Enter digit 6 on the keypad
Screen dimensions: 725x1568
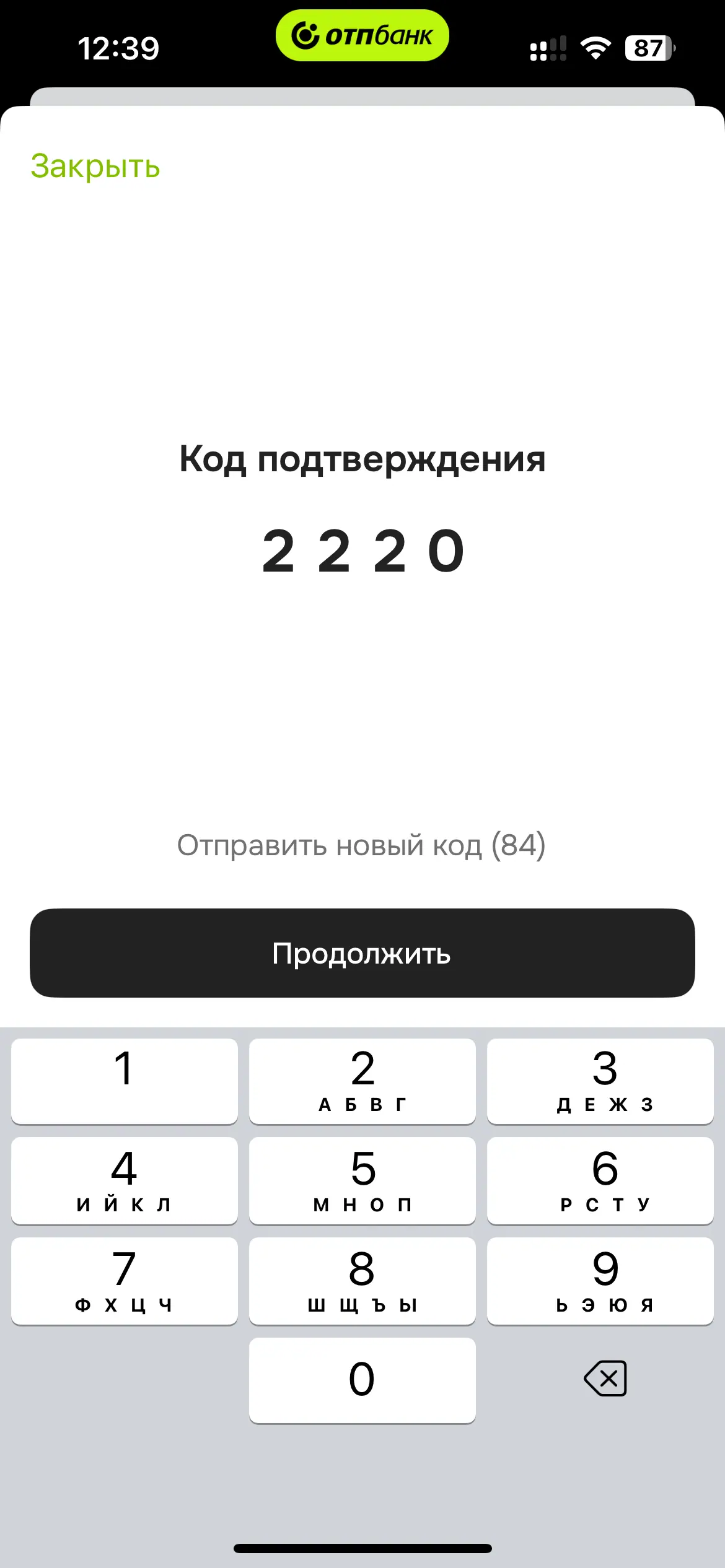click(600, 1180)
